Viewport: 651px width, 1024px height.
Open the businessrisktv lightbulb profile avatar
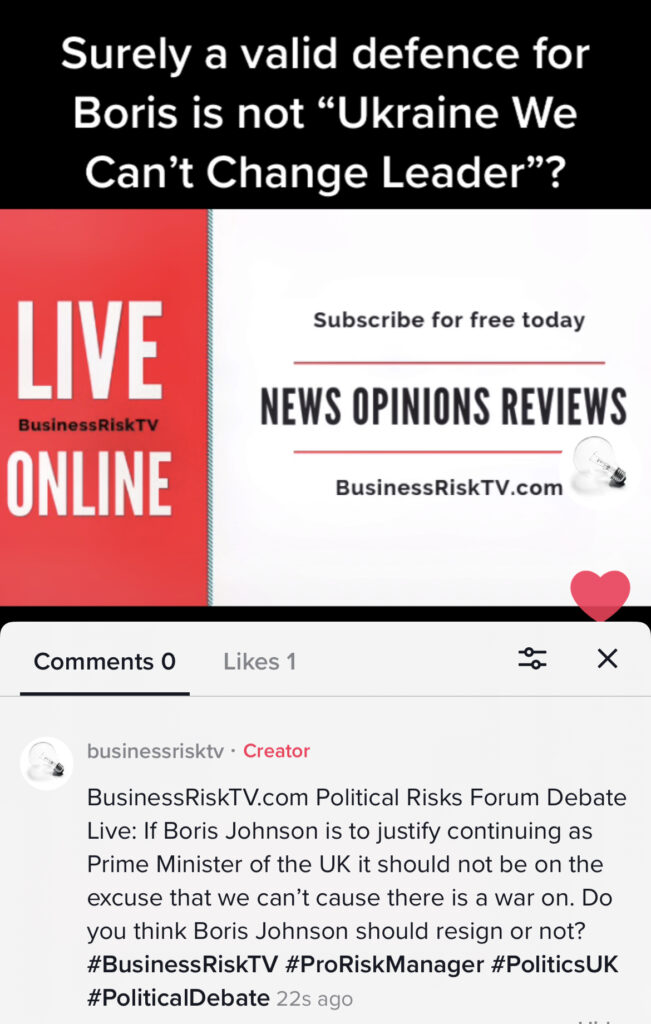[x=47, y=763]
